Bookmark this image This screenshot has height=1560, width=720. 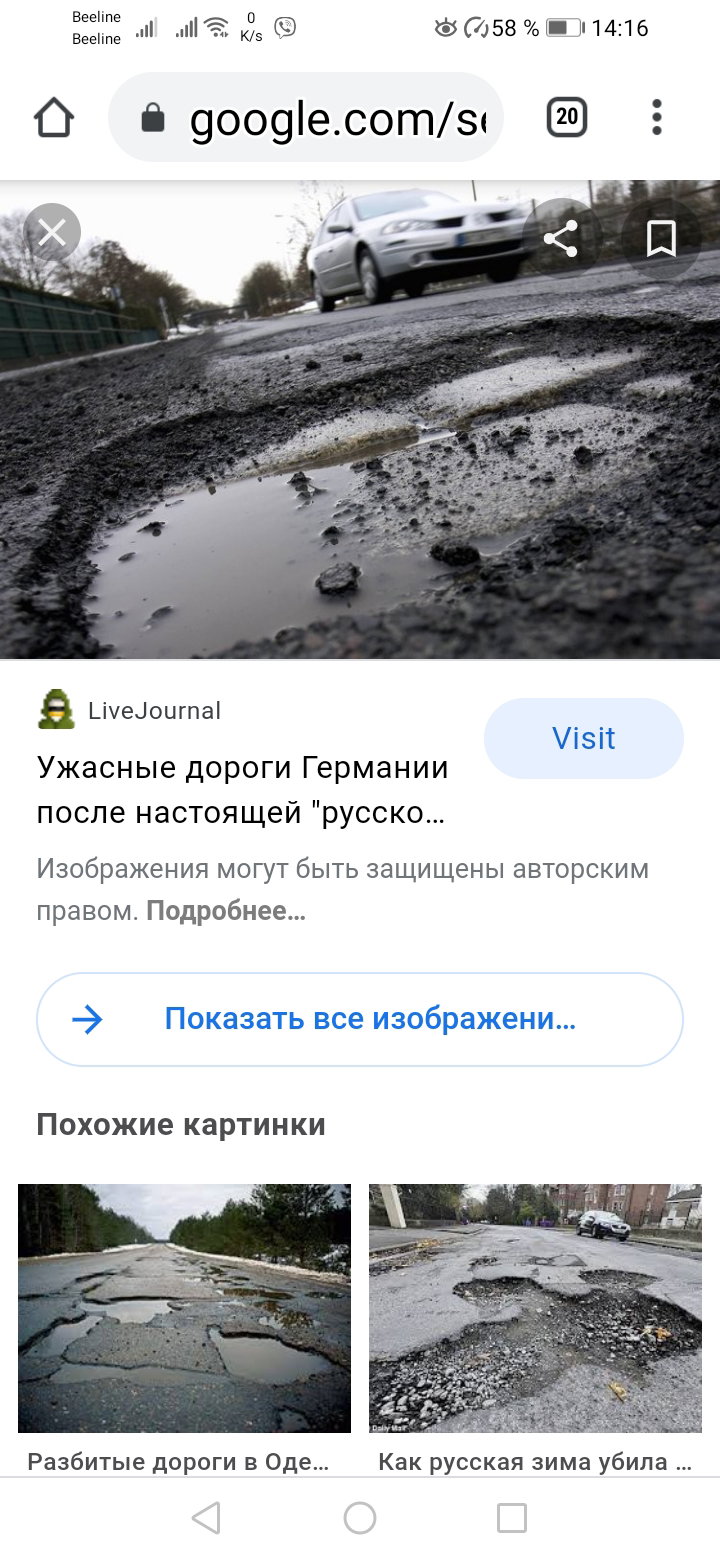661,239
